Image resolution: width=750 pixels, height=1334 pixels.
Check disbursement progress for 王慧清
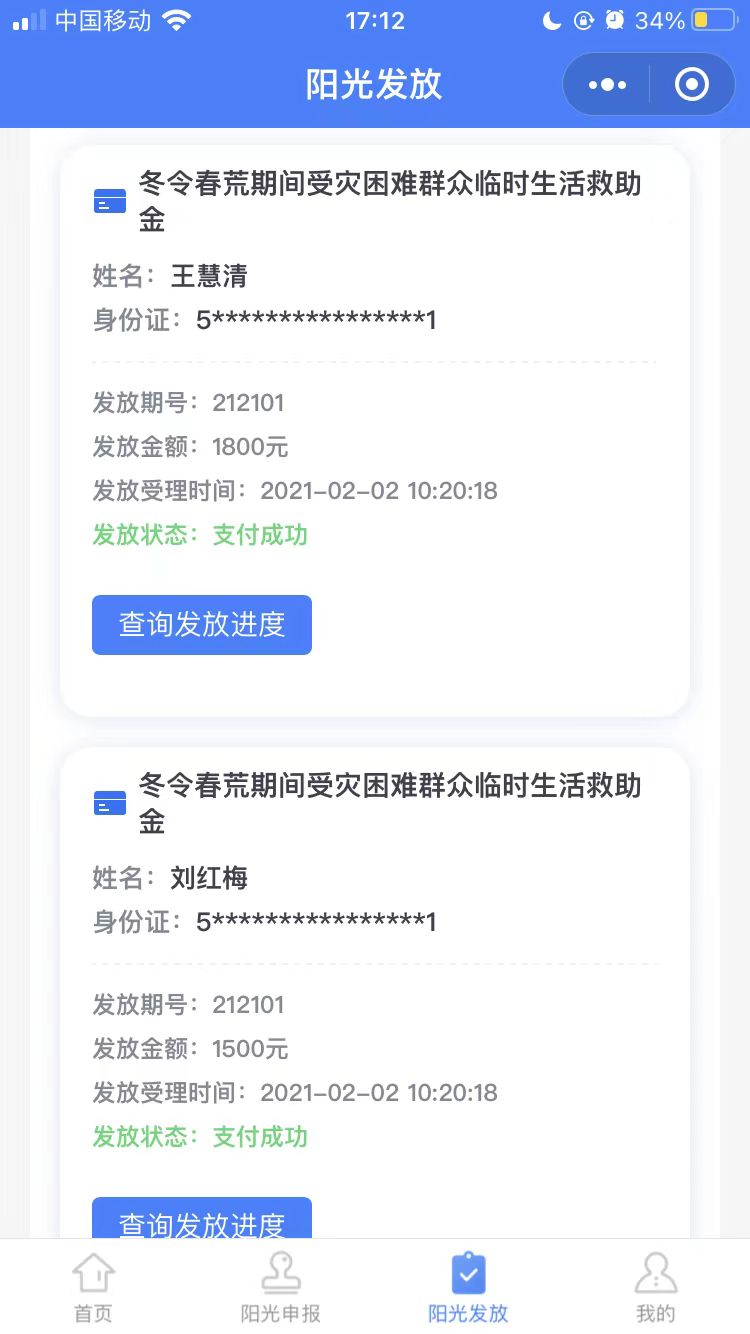click(x=202, y=625)
